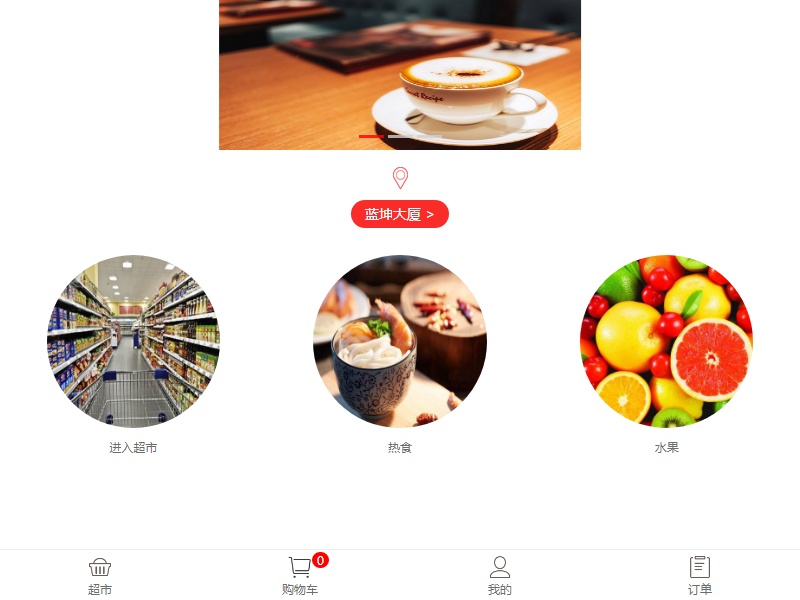
Task: Go to the 我的 profile tab
Action: 500,576
